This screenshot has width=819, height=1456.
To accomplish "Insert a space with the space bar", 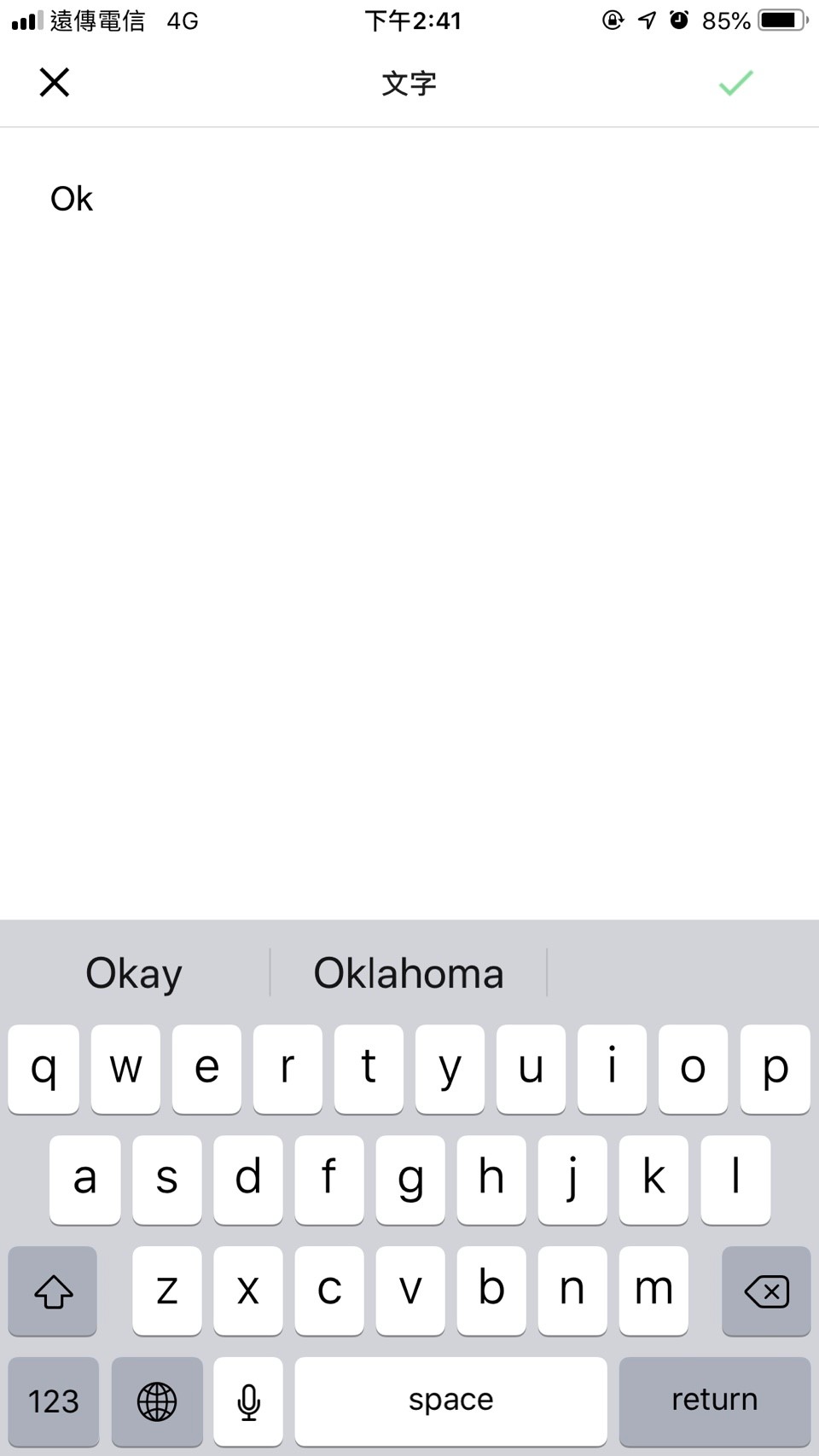I will [450, 1401].
